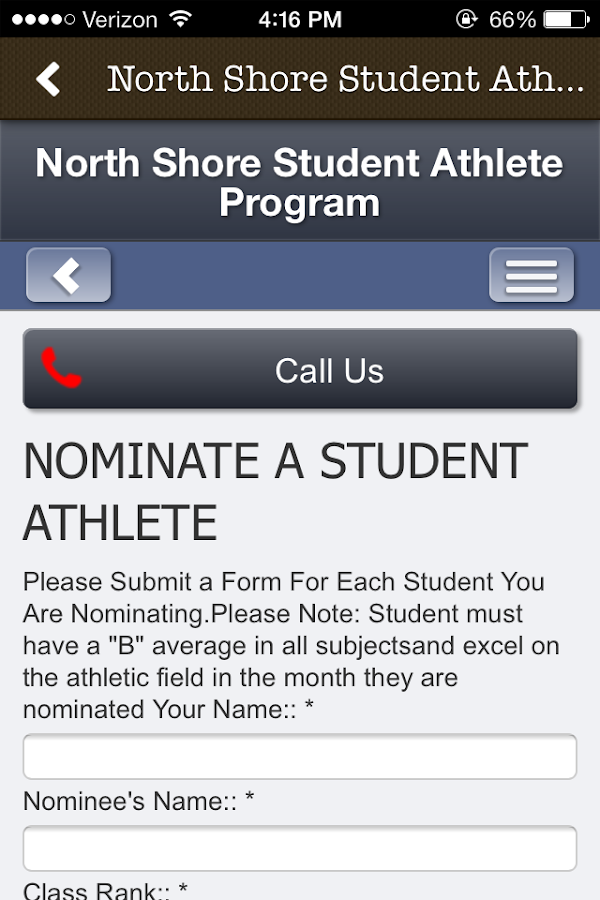Go back using the blue toolbar arrow button

pos(68,275)
